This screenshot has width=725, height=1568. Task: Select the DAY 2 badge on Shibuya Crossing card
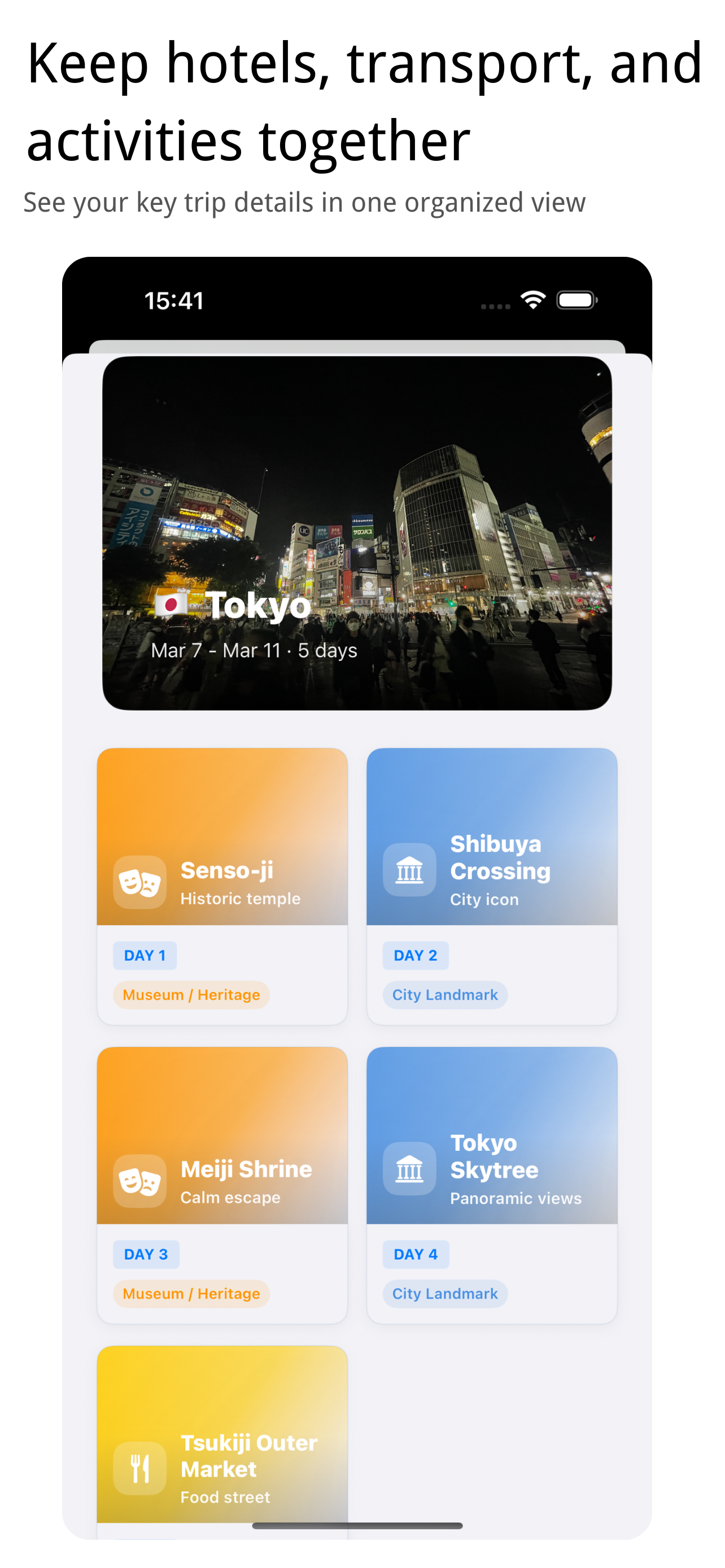pyautogui.click(x=415, y=955)
